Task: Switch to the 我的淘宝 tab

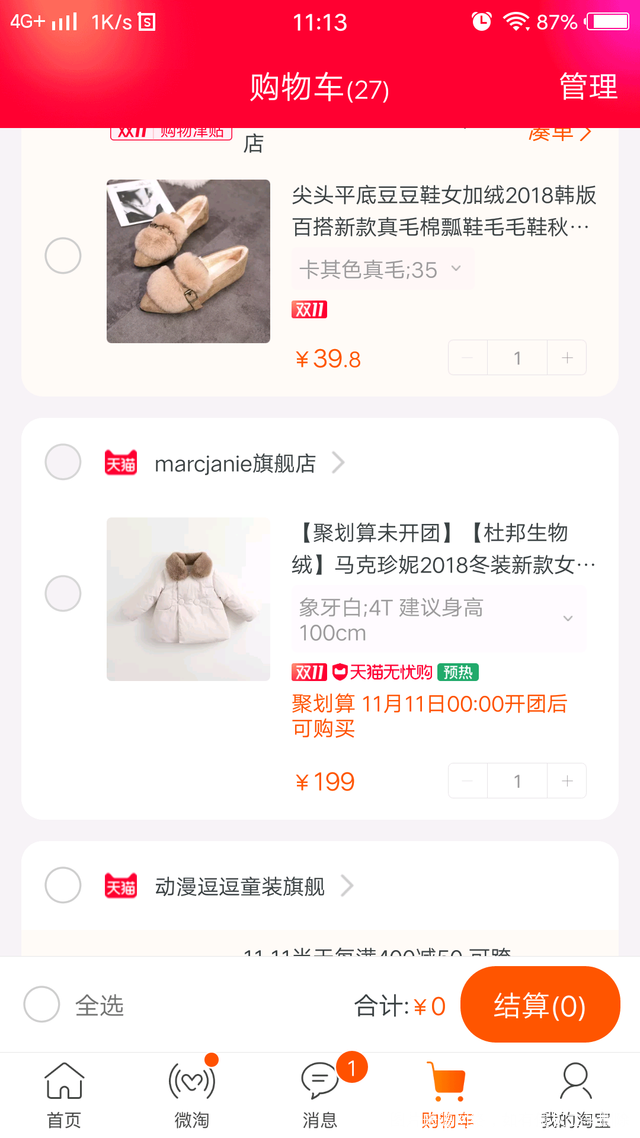Action: (575, 1095)
